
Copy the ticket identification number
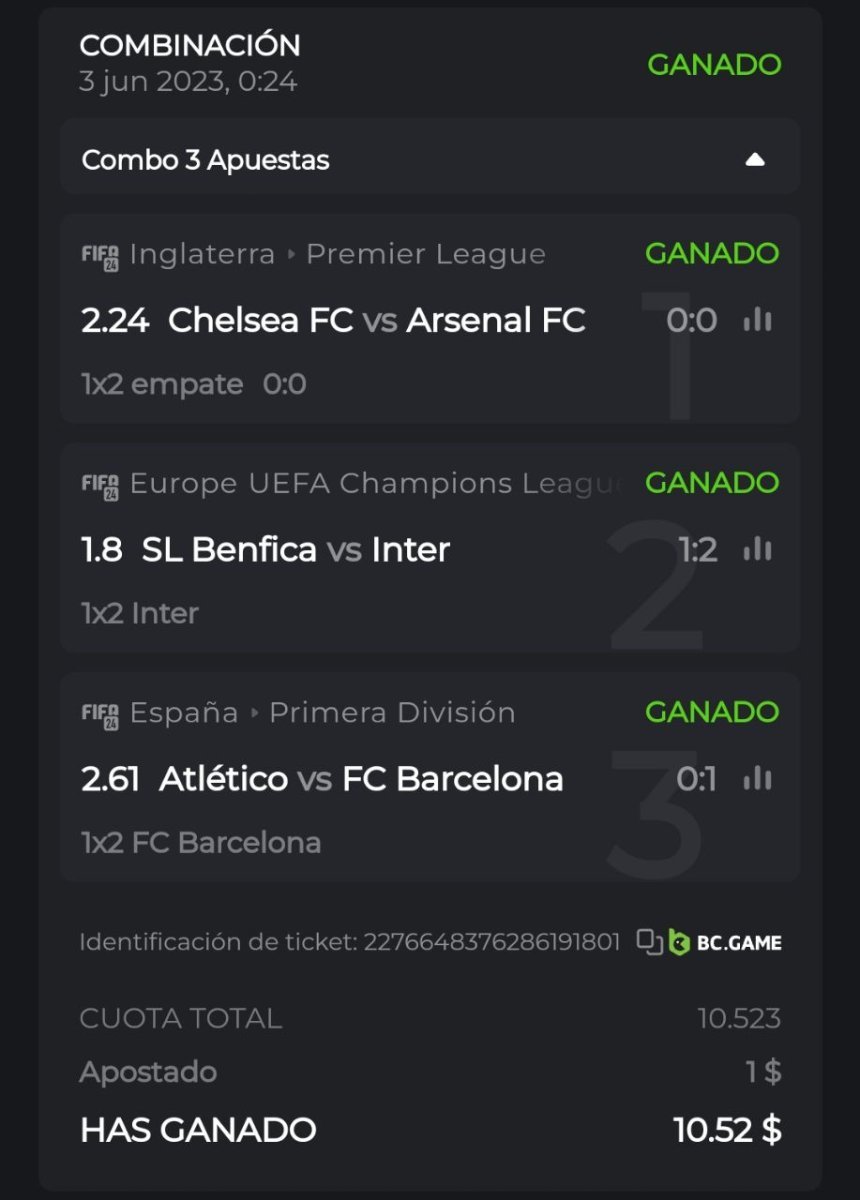point(650,942)
